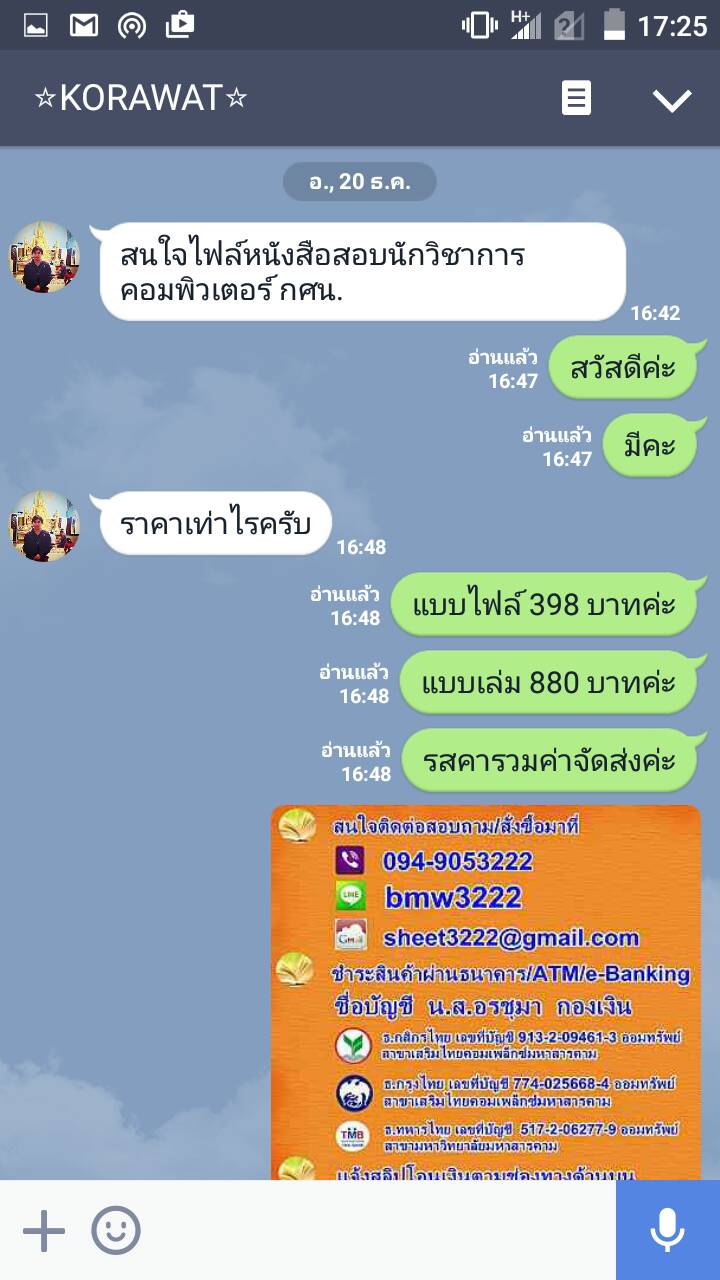Viewport: 720px width, 1280px height.
Task: Record a voice message with the microphone
Action: coord(667,1230)
